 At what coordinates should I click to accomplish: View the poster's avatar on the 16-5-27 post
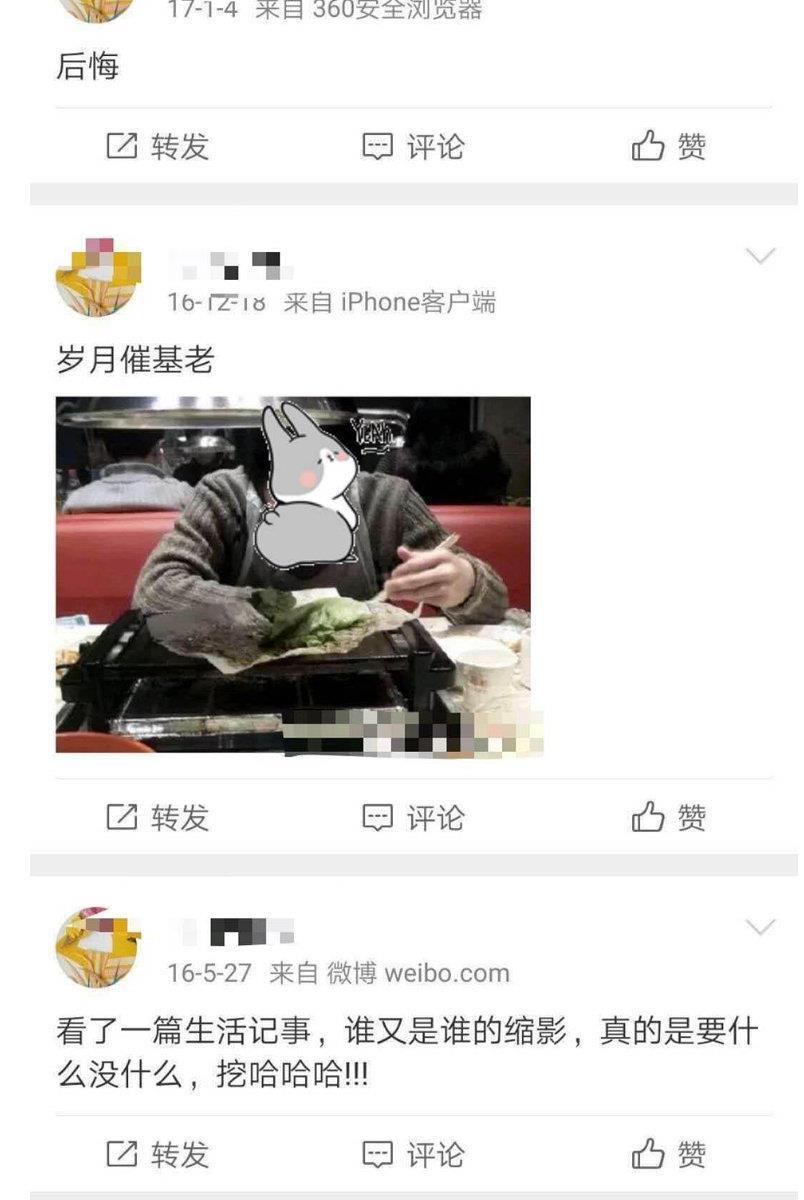pos(97,947)
